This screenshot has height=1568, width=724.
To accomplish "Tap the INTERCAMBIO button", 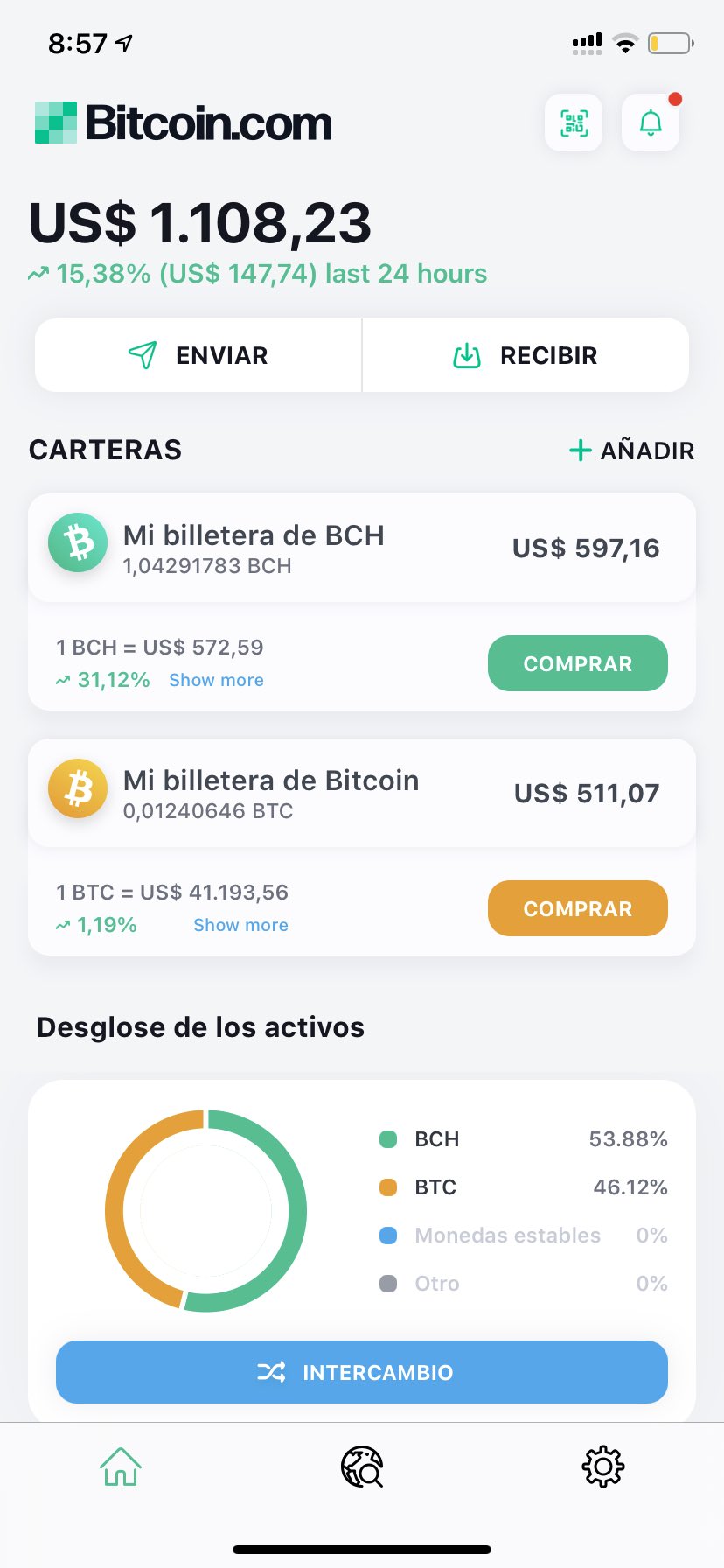I will point(362,1372).
